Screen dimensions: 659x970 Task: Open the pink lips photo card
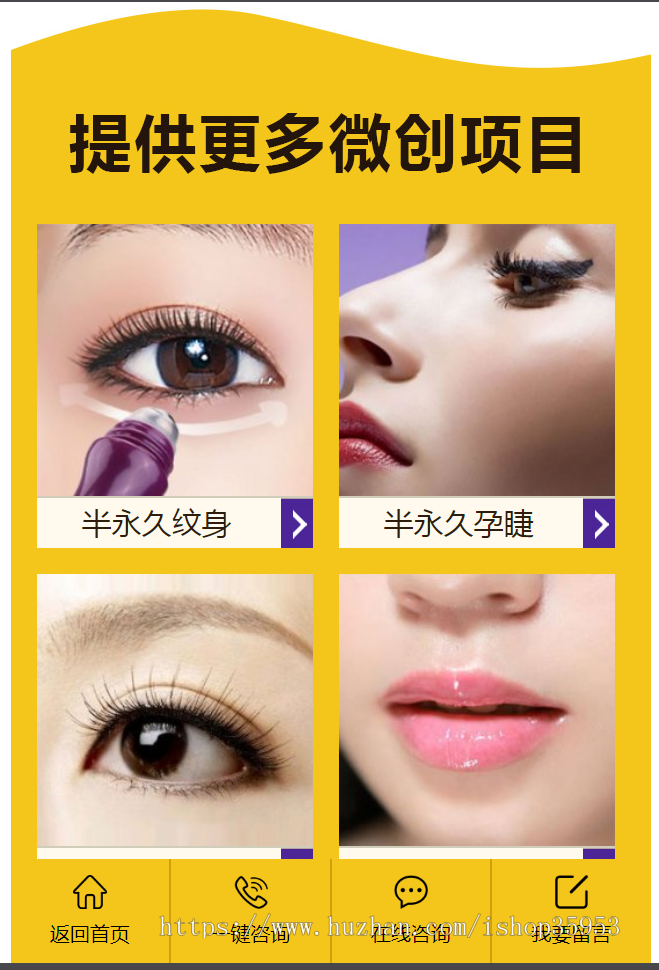[477, 710]
